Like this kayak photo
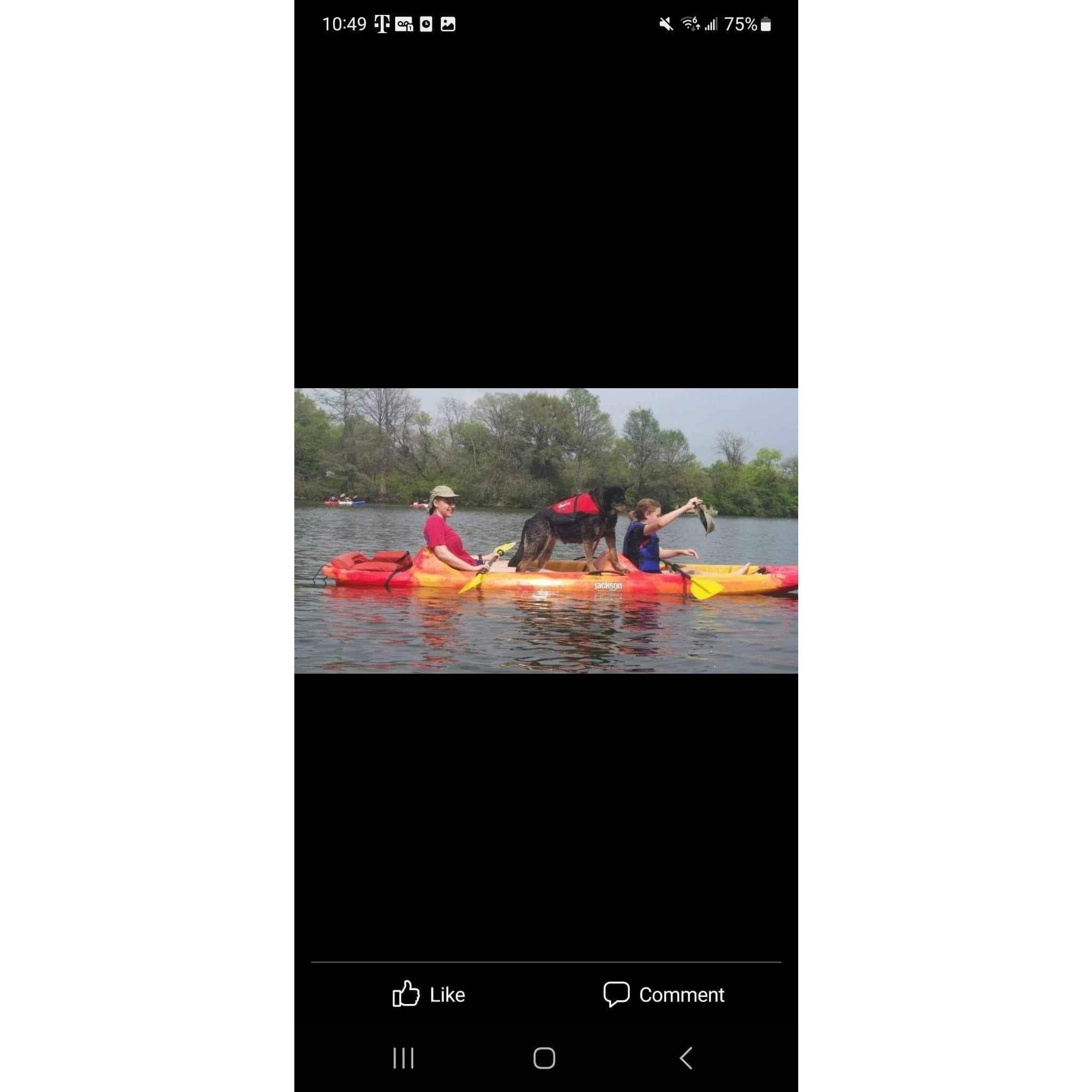The height and width of the screenshot is (1092, 1092). 429,994
